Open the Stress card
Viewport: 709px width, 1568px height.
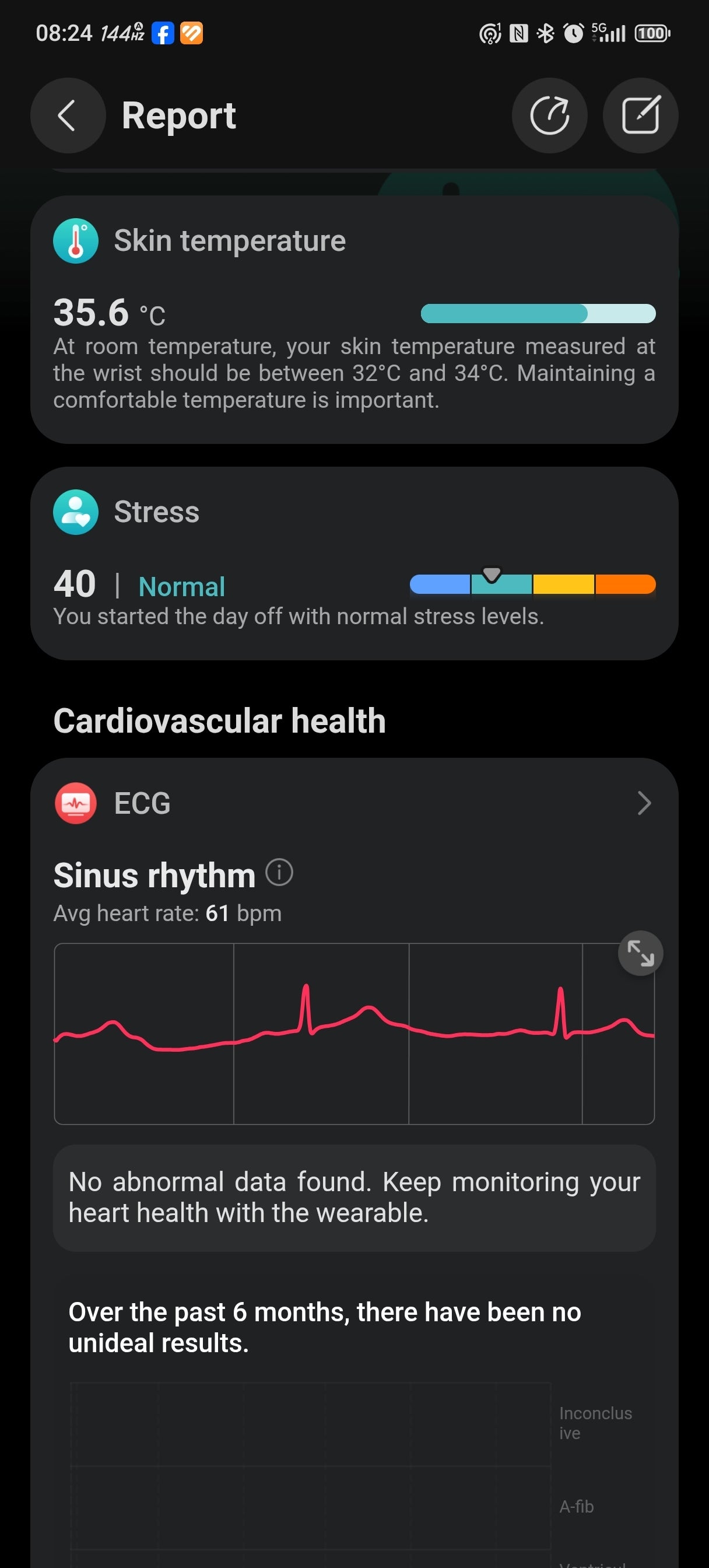(x=354, y=563)
